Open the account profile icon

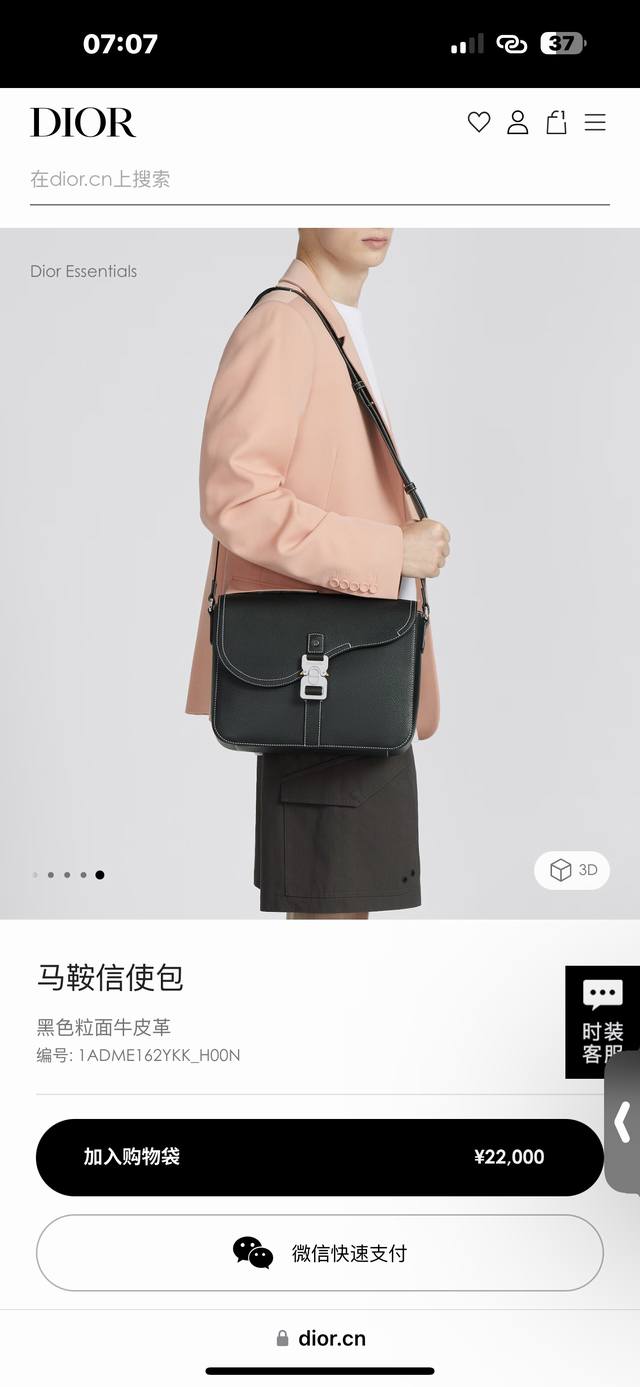click(x=517, y=122)
